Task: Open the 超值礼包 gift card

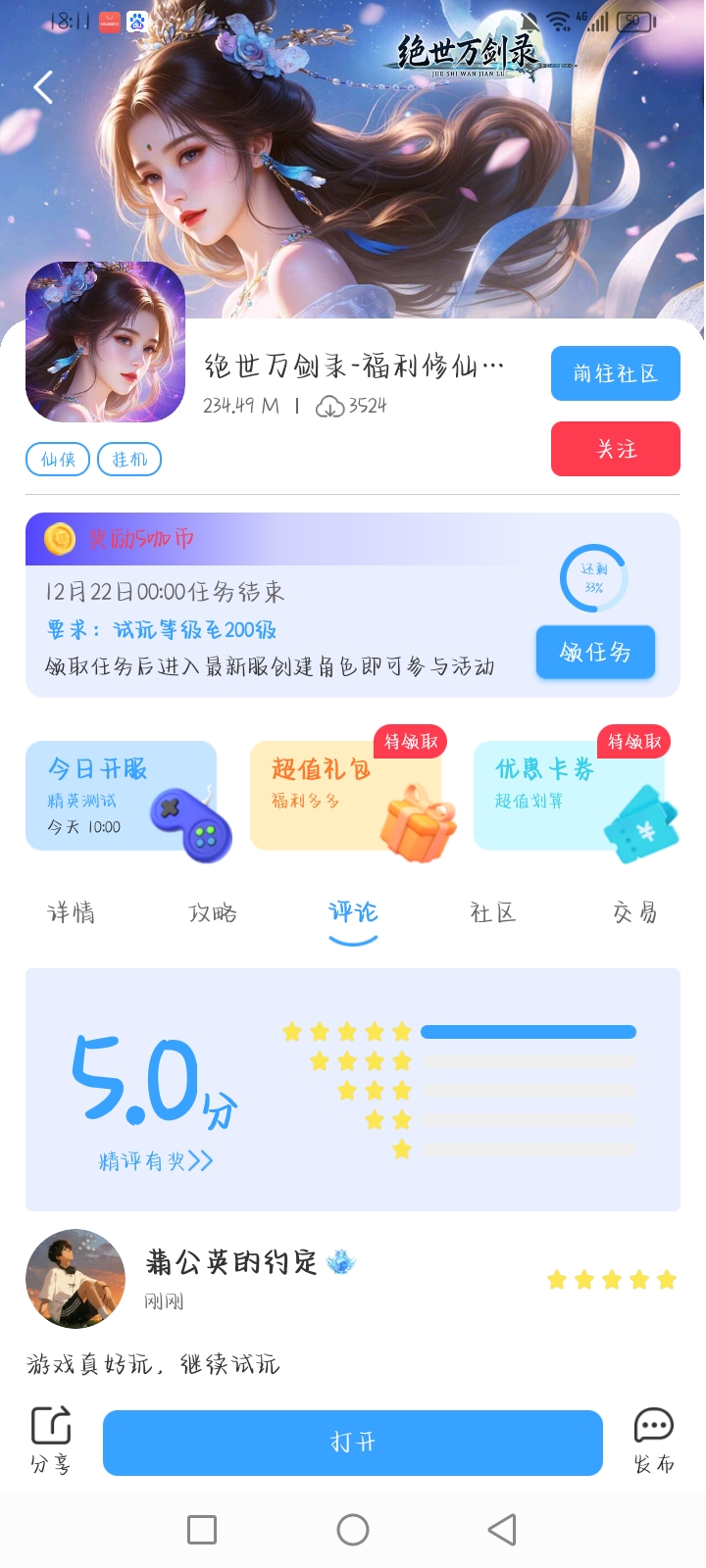Action: click(x=346, y=796)
